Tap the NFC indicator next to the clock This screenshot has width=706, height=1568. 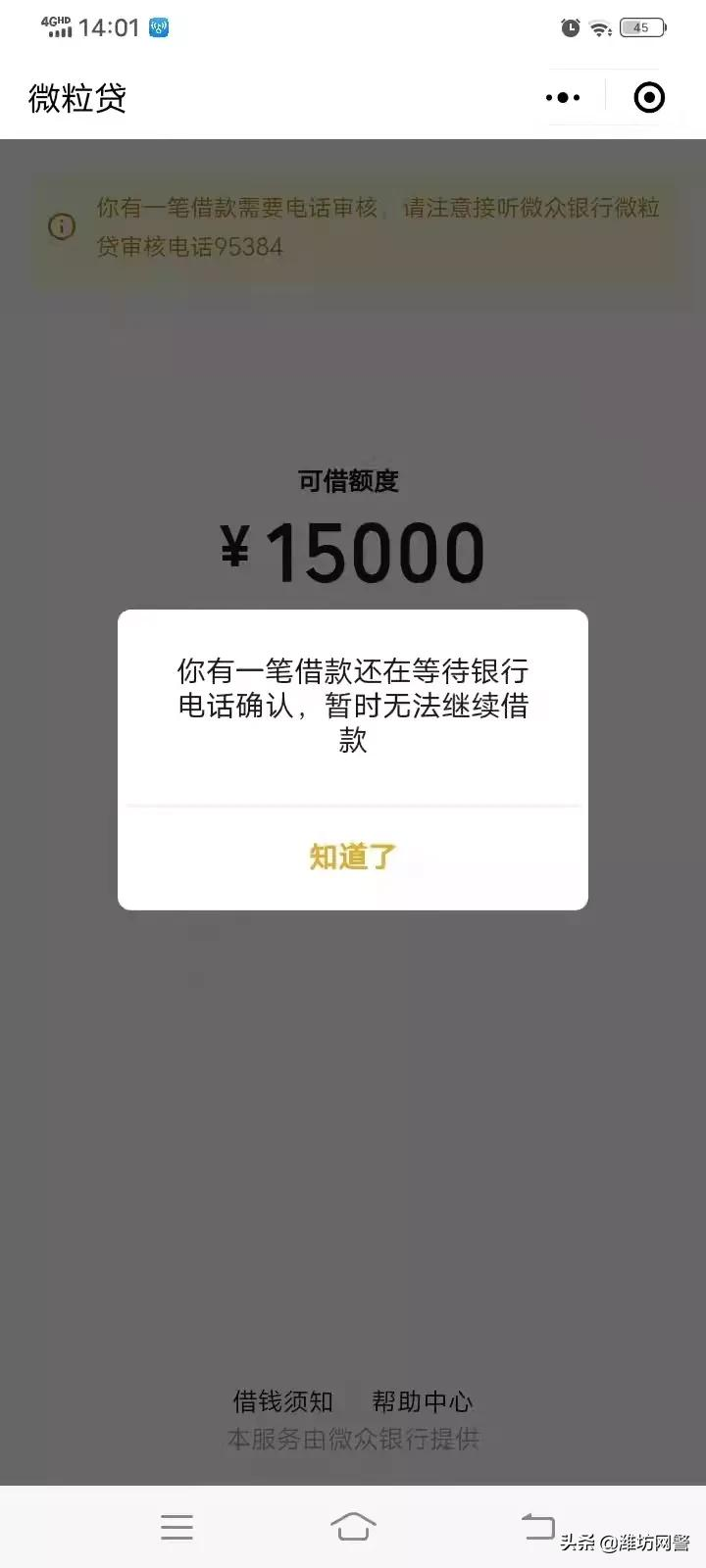point(157,26)
